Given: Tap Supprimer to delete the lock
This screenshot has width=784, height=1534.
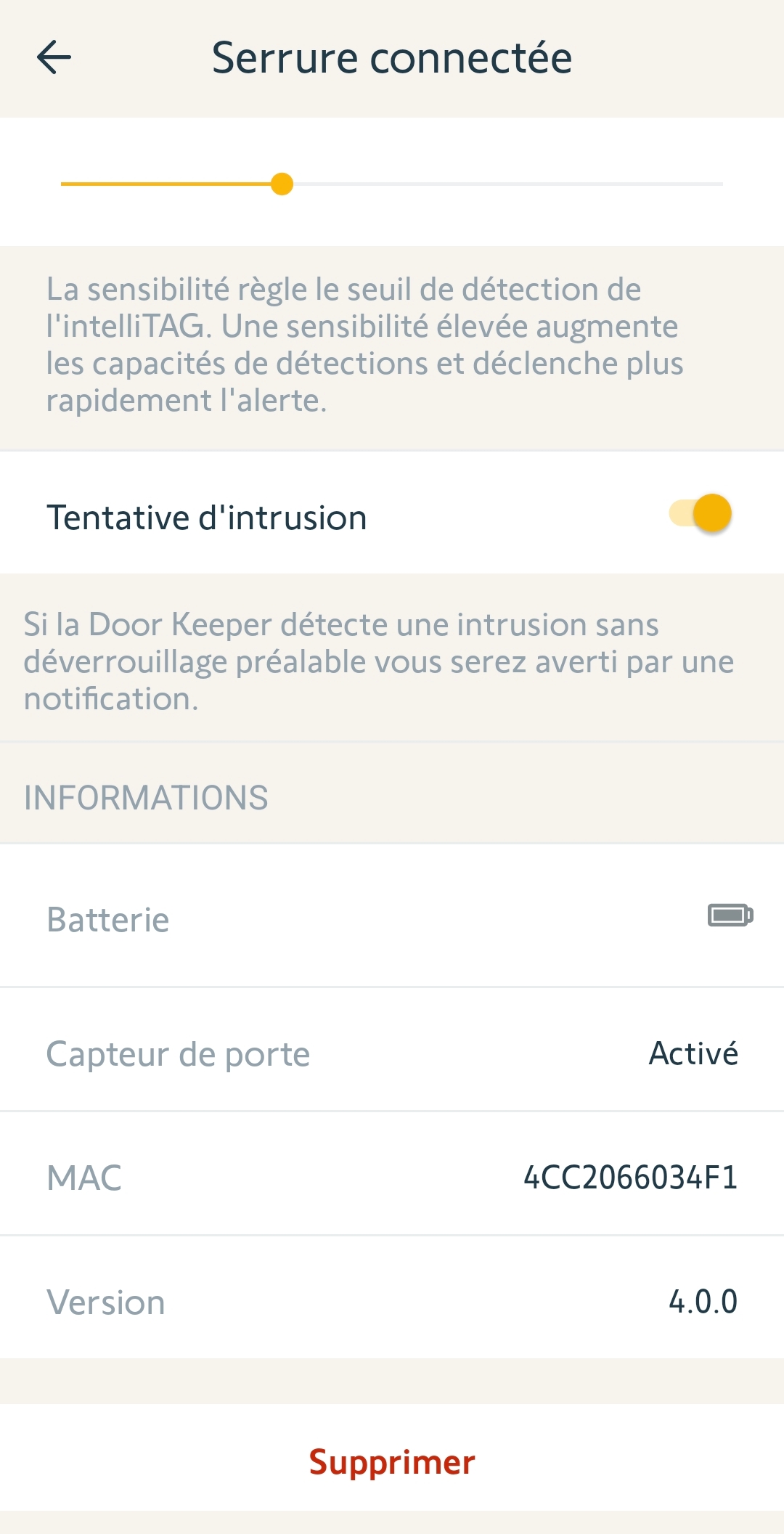Looking at the screenshot, I should point(392,1462).
